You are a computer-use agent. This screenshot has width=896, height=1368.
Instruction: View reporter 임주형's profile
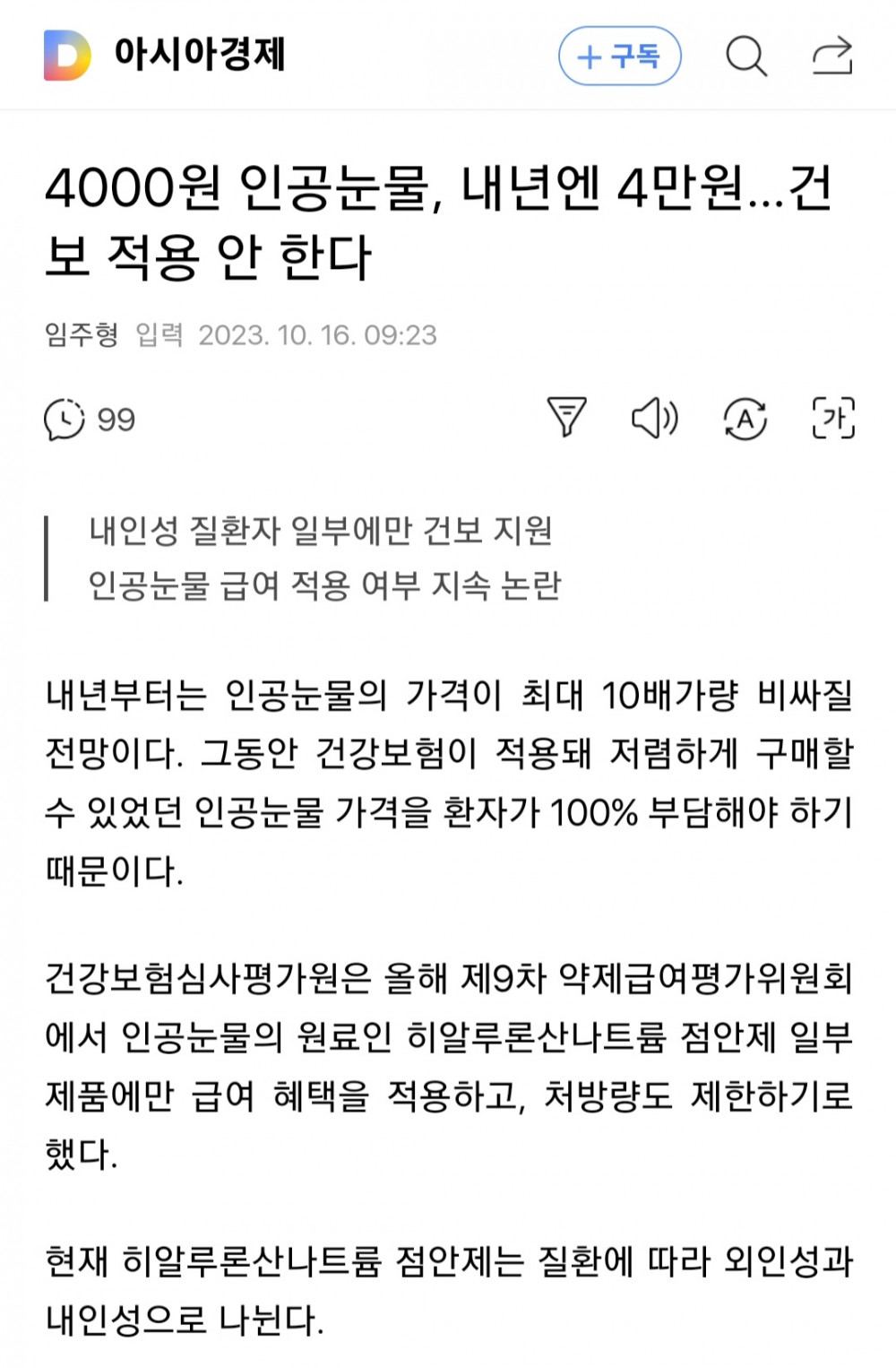tap(82, 335)
